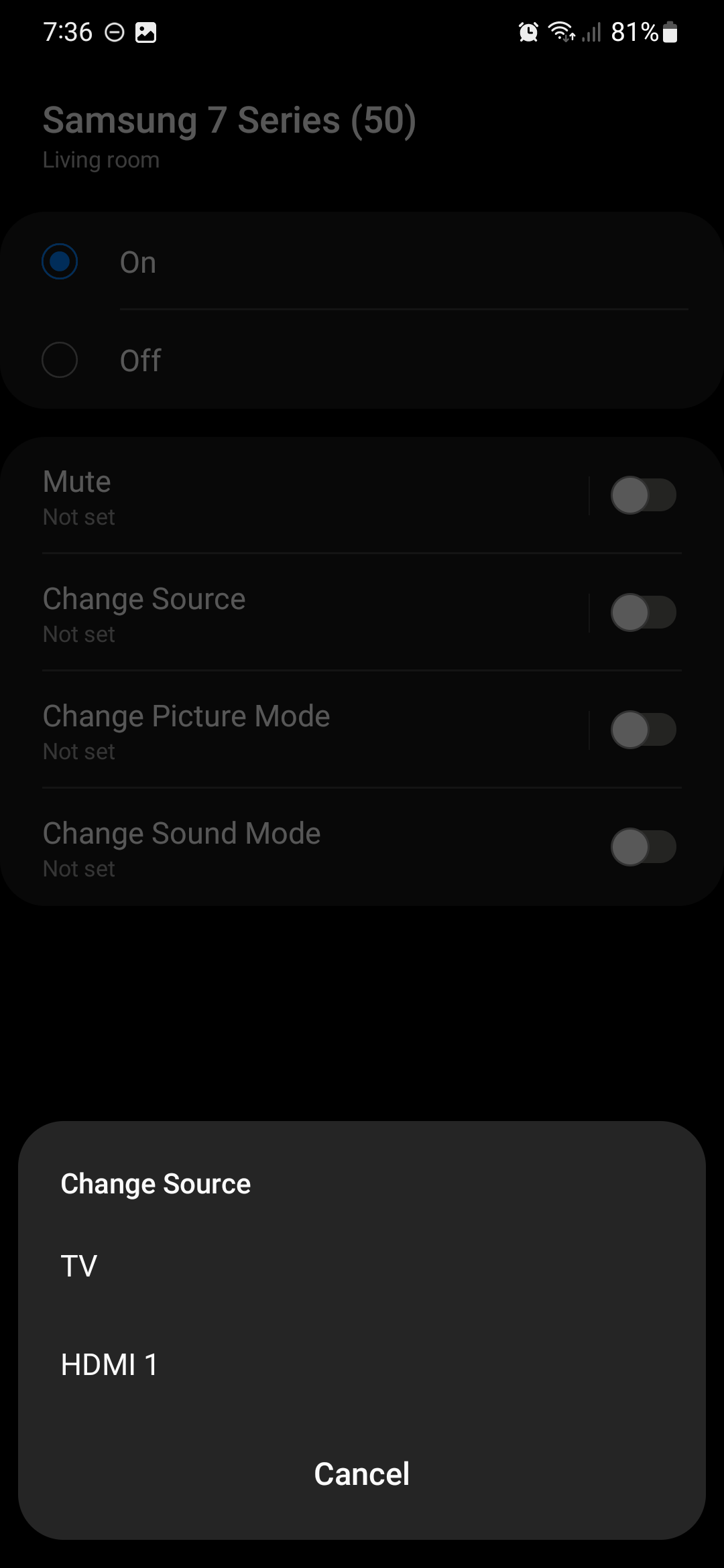Select TV as the source
This screenshot has height=1568, width=724.
tap(79, 1266)
